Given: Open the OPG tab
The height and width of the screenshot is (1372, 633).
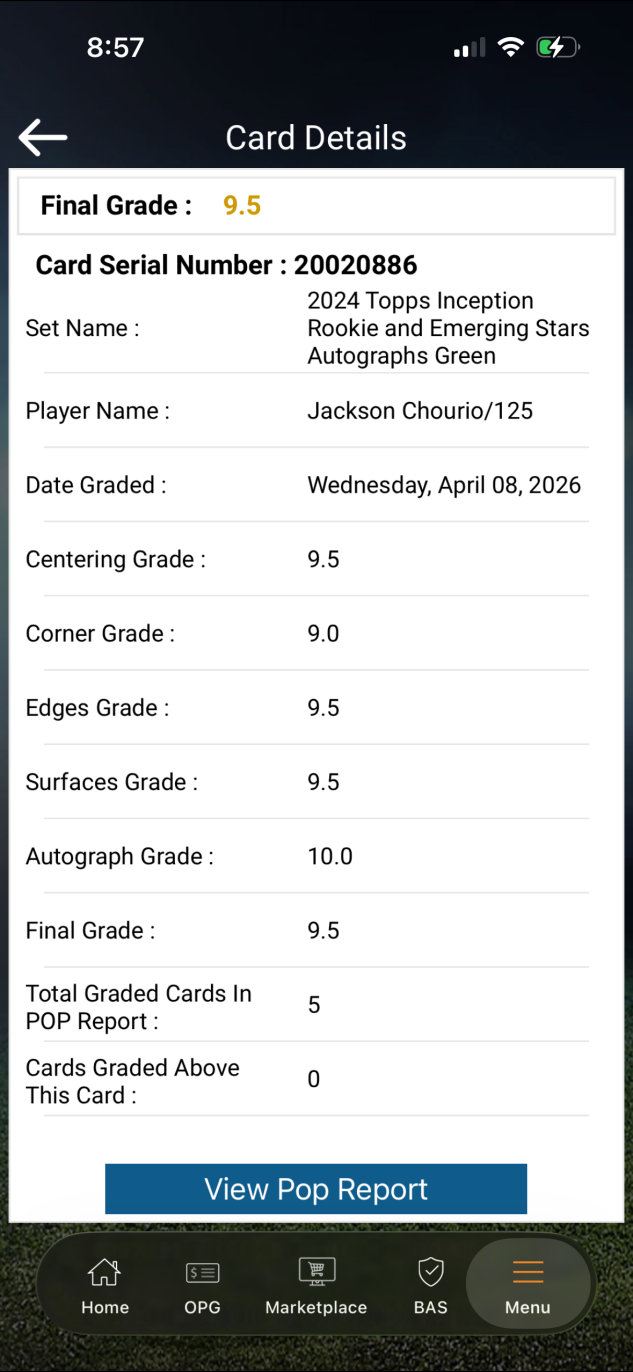Looking at the screenshot, I should [x=202, y=1285].
